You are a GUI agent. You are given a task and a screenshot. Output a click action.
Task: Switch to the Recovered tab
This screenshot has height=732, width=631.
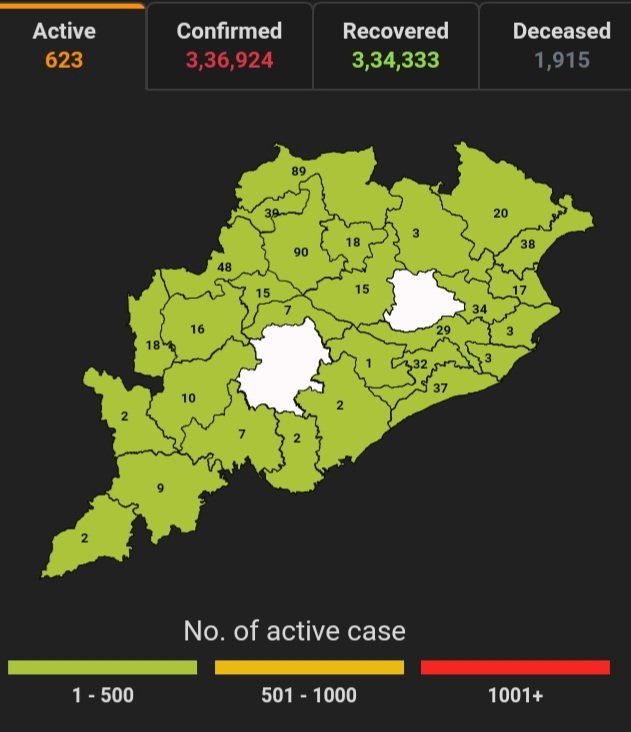click(x=395, y=46)
